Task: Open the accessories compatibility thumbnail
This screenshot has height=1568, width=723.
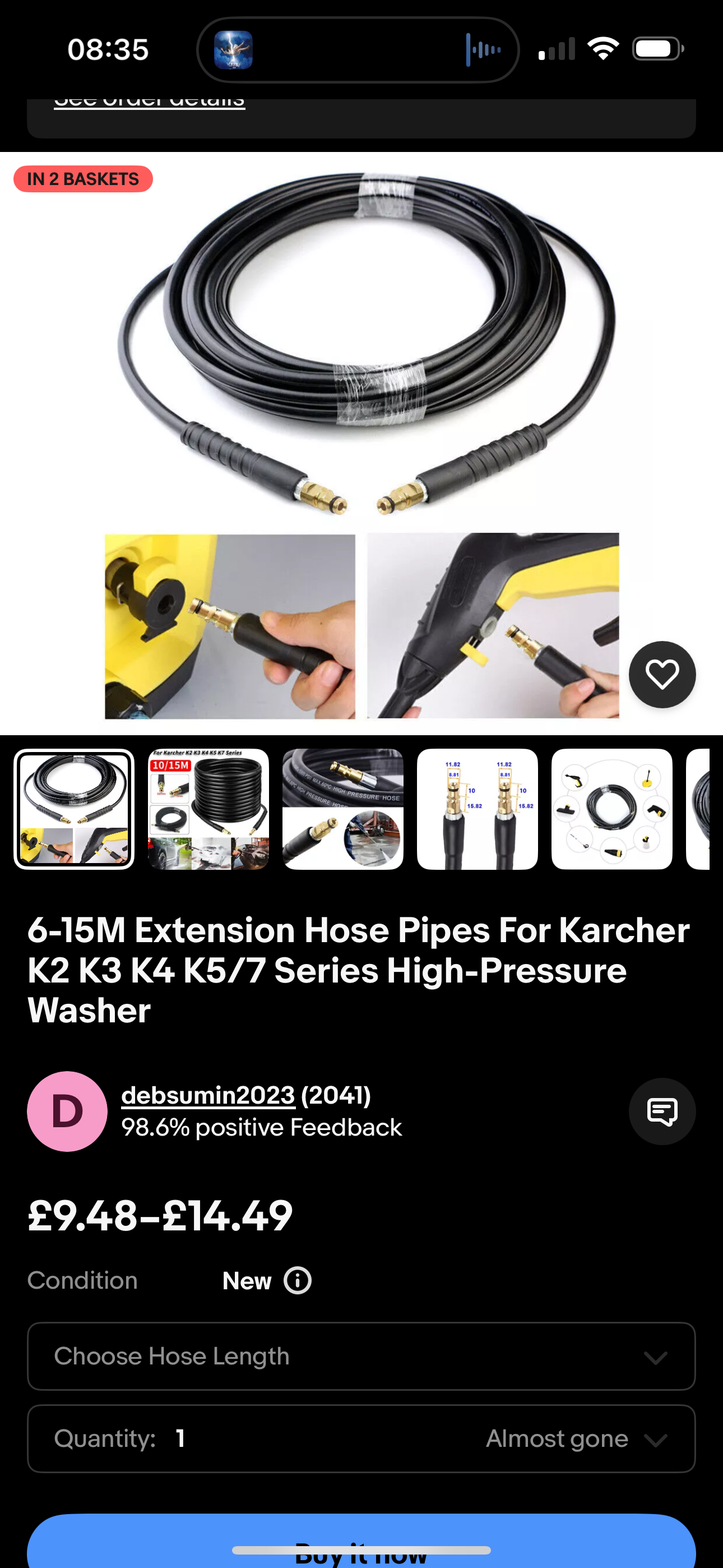Action: pos(611,809)
